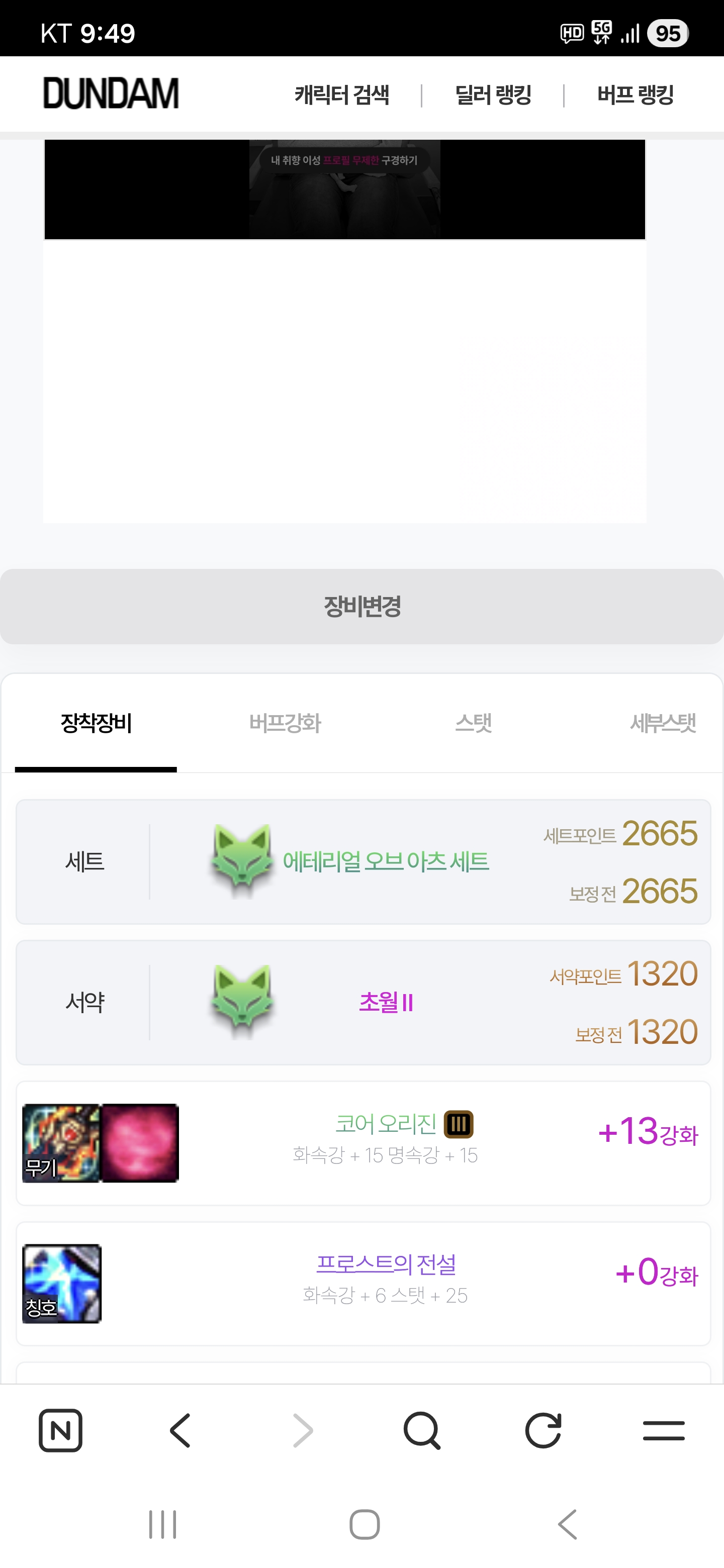724x1568 pixels.
Task: Open the Naver home N button
Action: 60,1430
